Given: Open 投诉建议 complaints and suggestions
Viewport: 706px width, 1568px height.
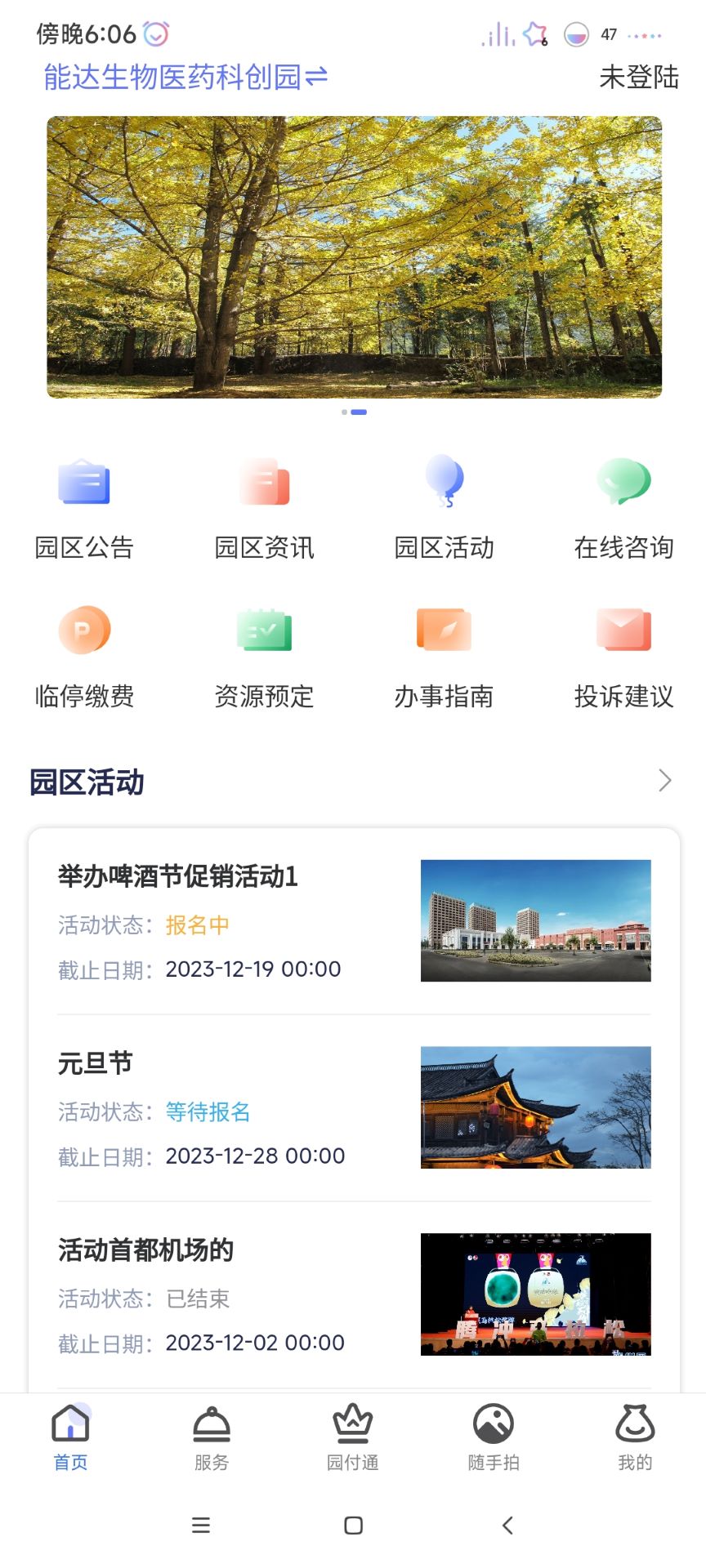Looking at the screenshot, I should pos(623,653).
